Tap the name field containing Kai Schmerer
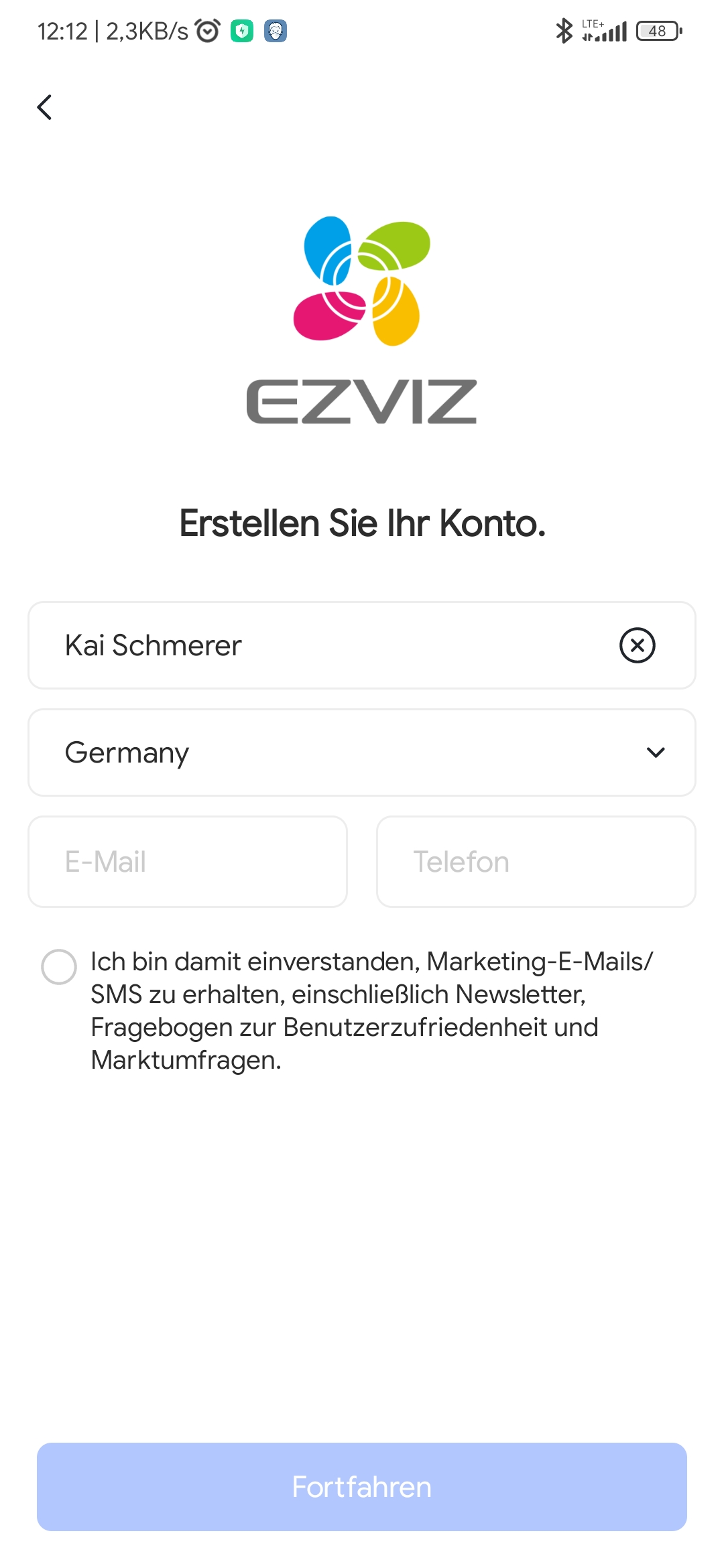 tap(322, 645)
